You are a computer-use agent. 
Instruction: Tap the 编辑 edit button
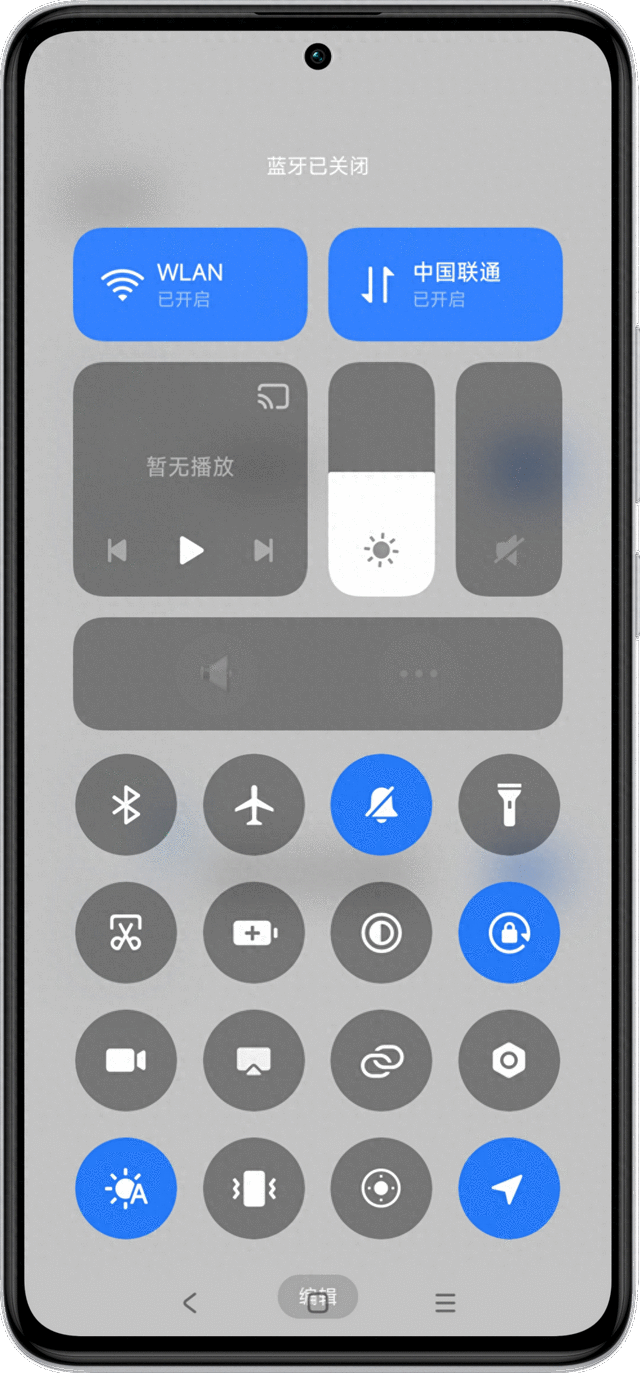(318, 1297)
